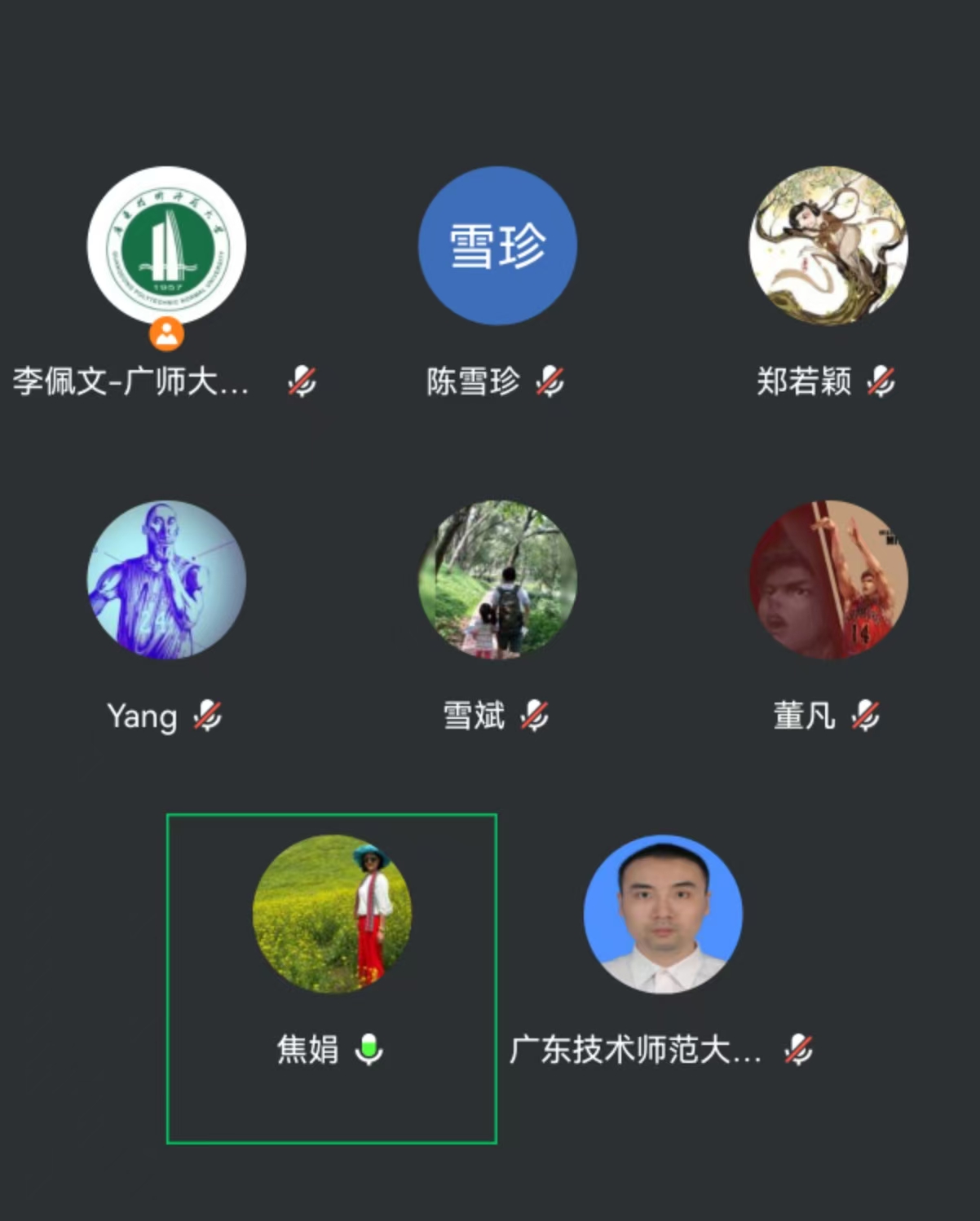Viewport: 980px width, 1221px height.
Task: Open 陈雪珍's participant tile
Action: tap(497, 246)
